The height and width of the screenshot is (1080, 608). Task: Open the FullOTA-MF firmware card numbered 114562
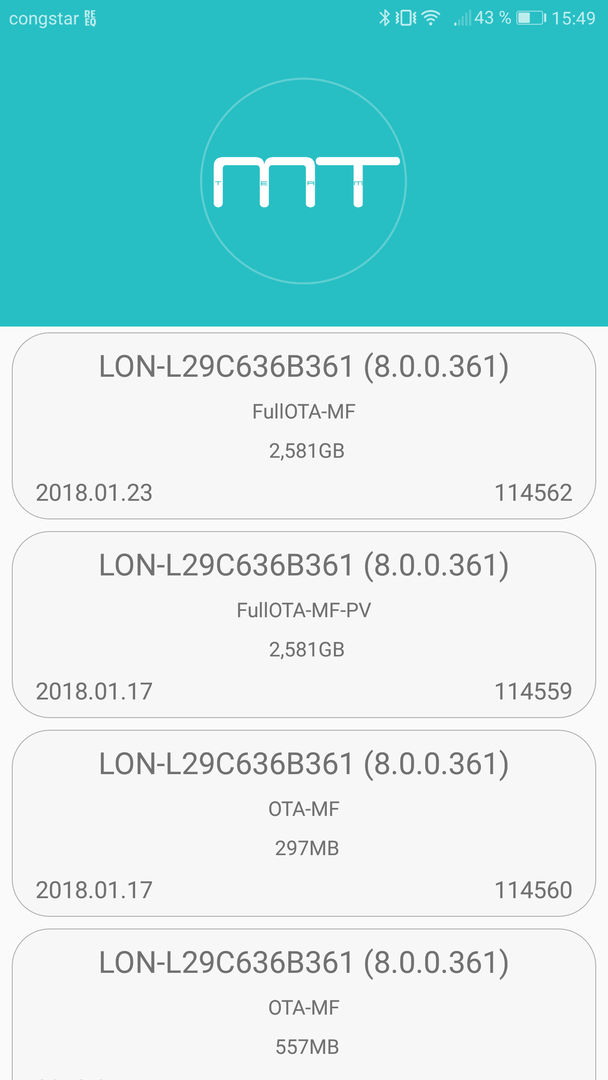pyautogui.click(x=304, y=426)
